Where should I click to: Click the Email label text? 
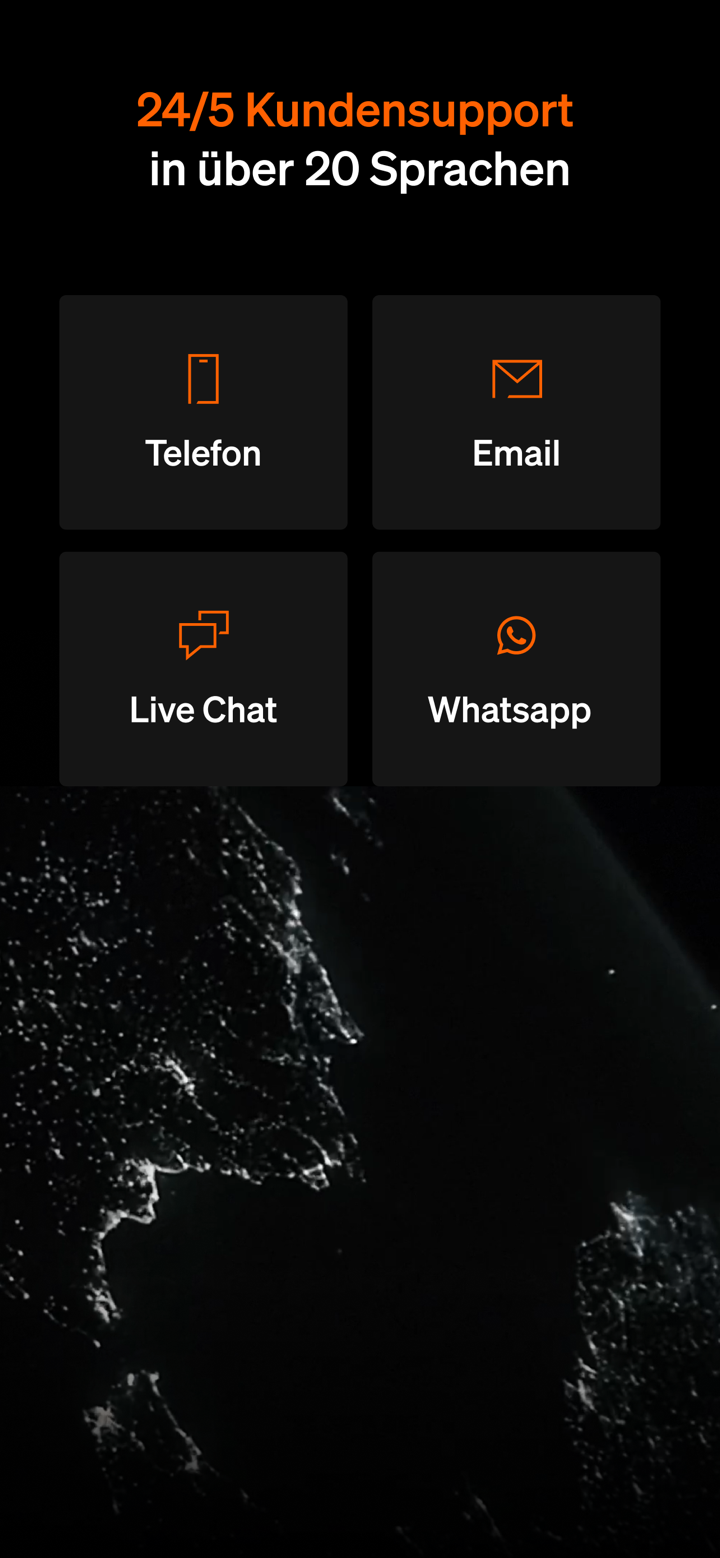(516, 453)
